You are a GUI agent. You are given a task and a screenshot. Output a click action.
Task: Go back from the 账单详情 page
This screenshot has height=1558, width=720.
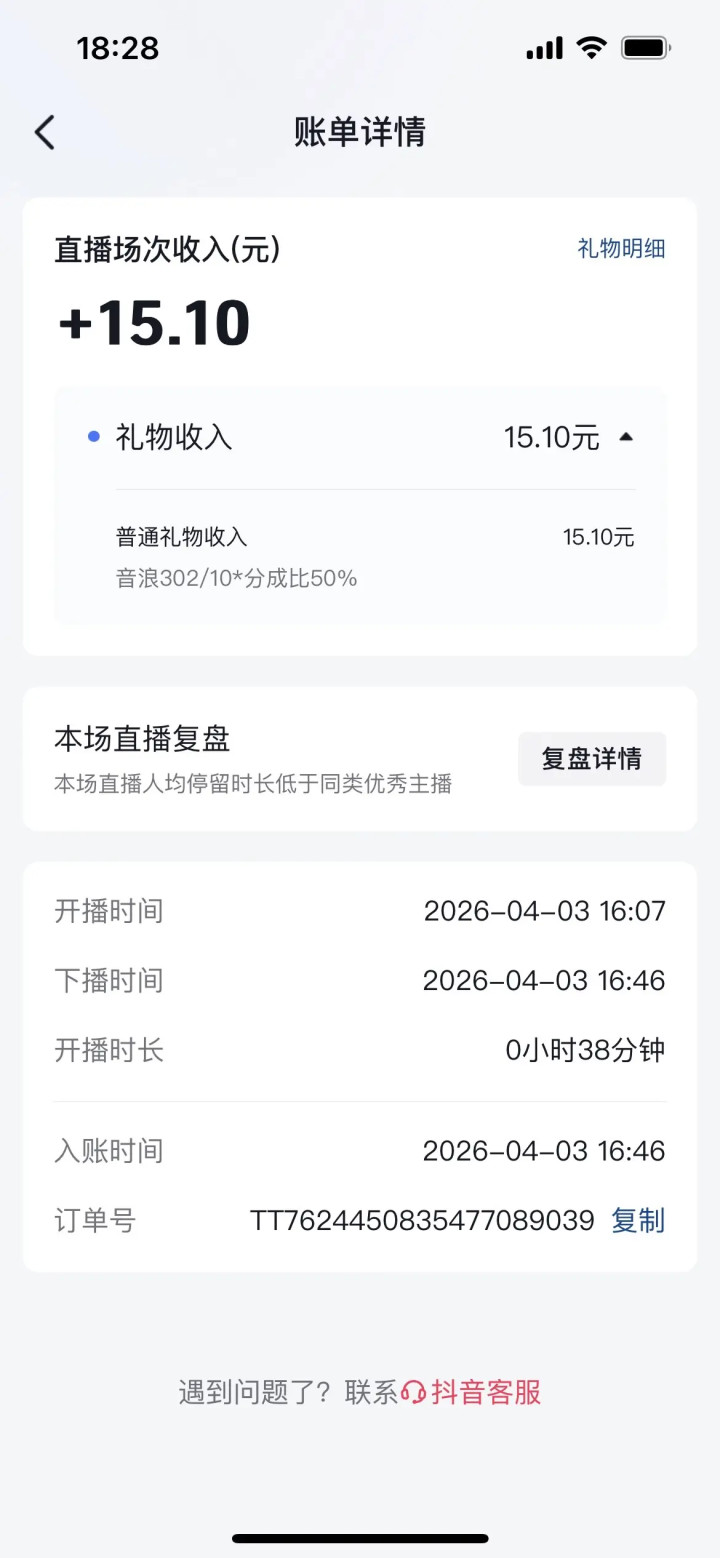tap(45, 132)
